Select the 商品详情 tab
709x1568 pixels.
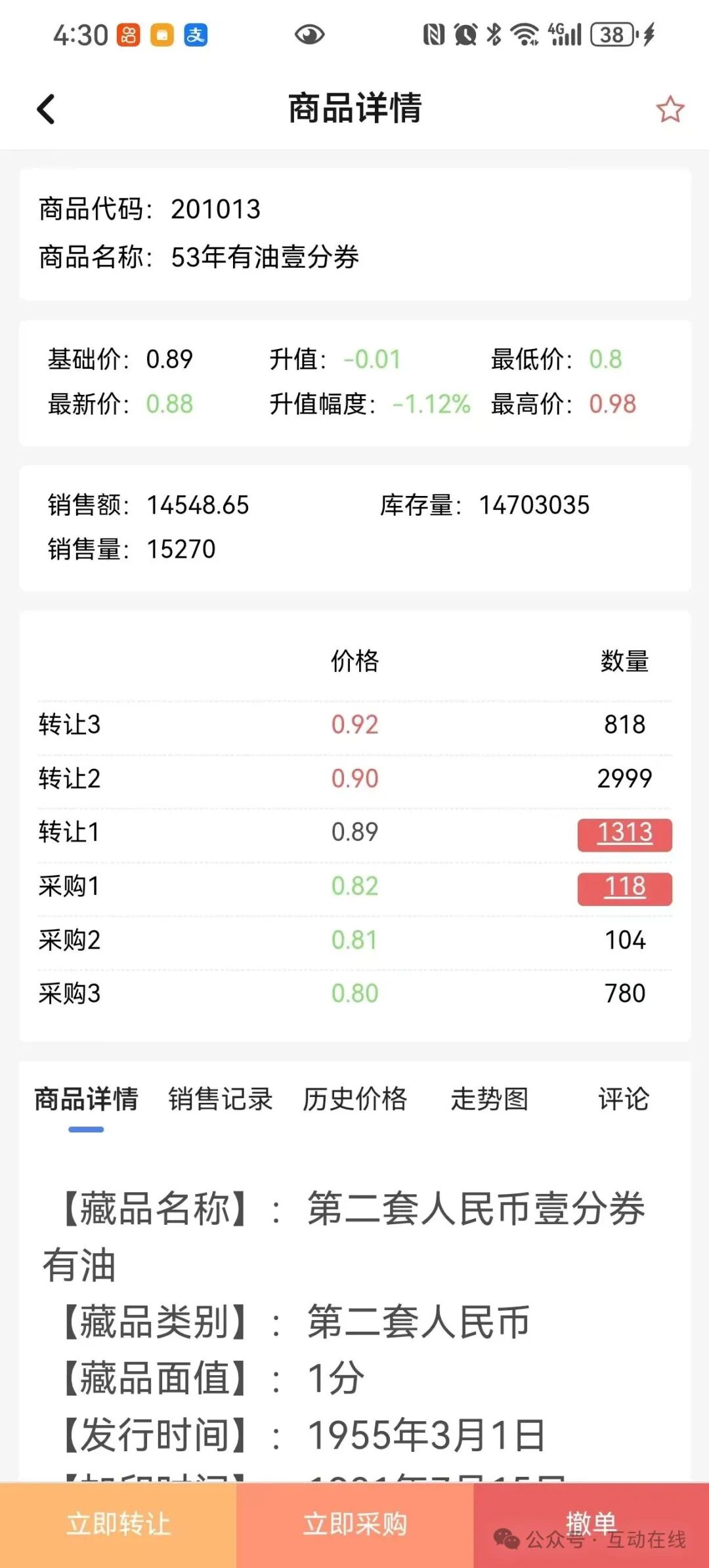[86, 1099]
